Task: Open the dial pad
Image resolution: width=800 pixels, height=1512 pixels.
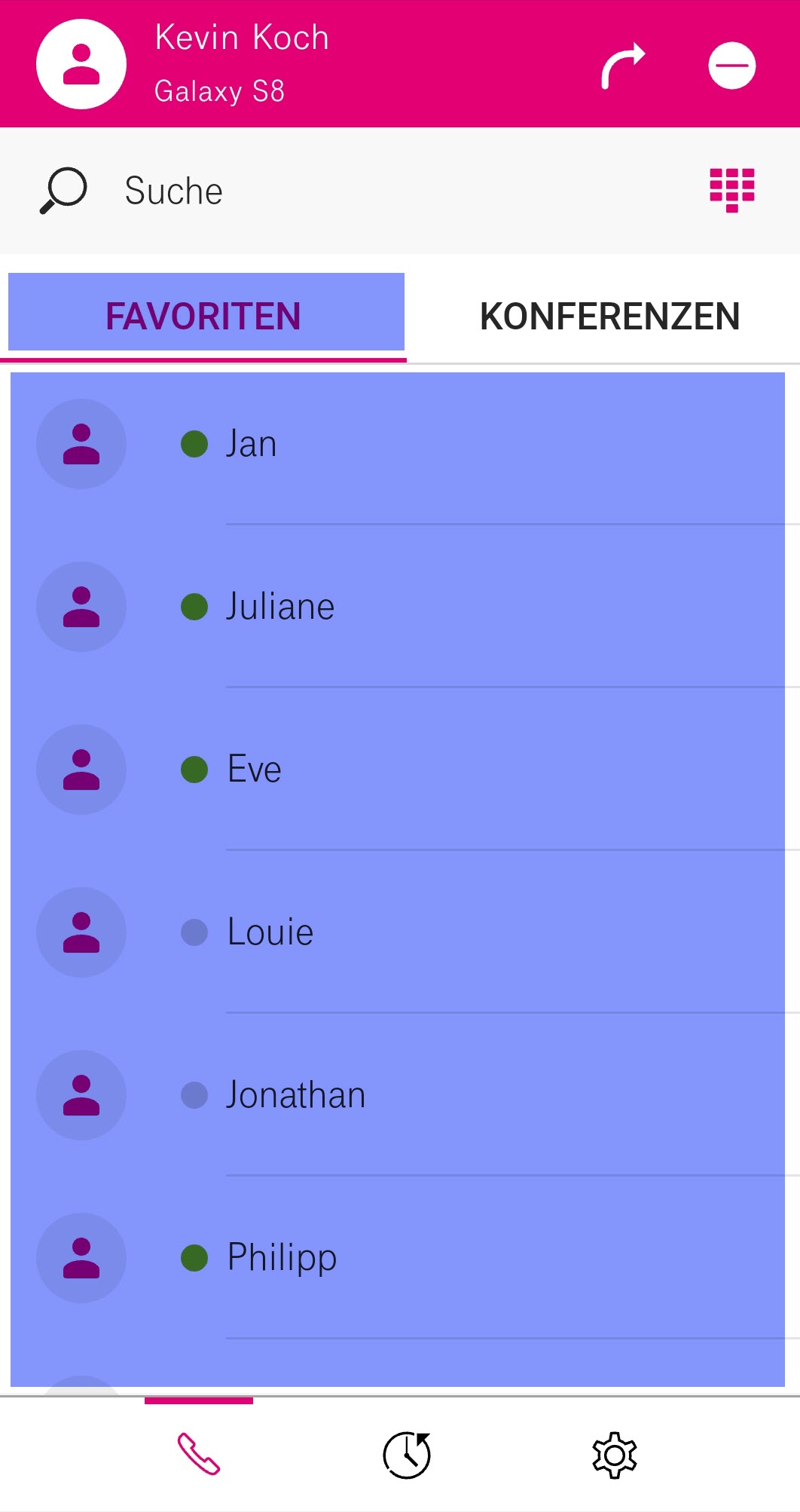Action: click(x=732, y=190)
